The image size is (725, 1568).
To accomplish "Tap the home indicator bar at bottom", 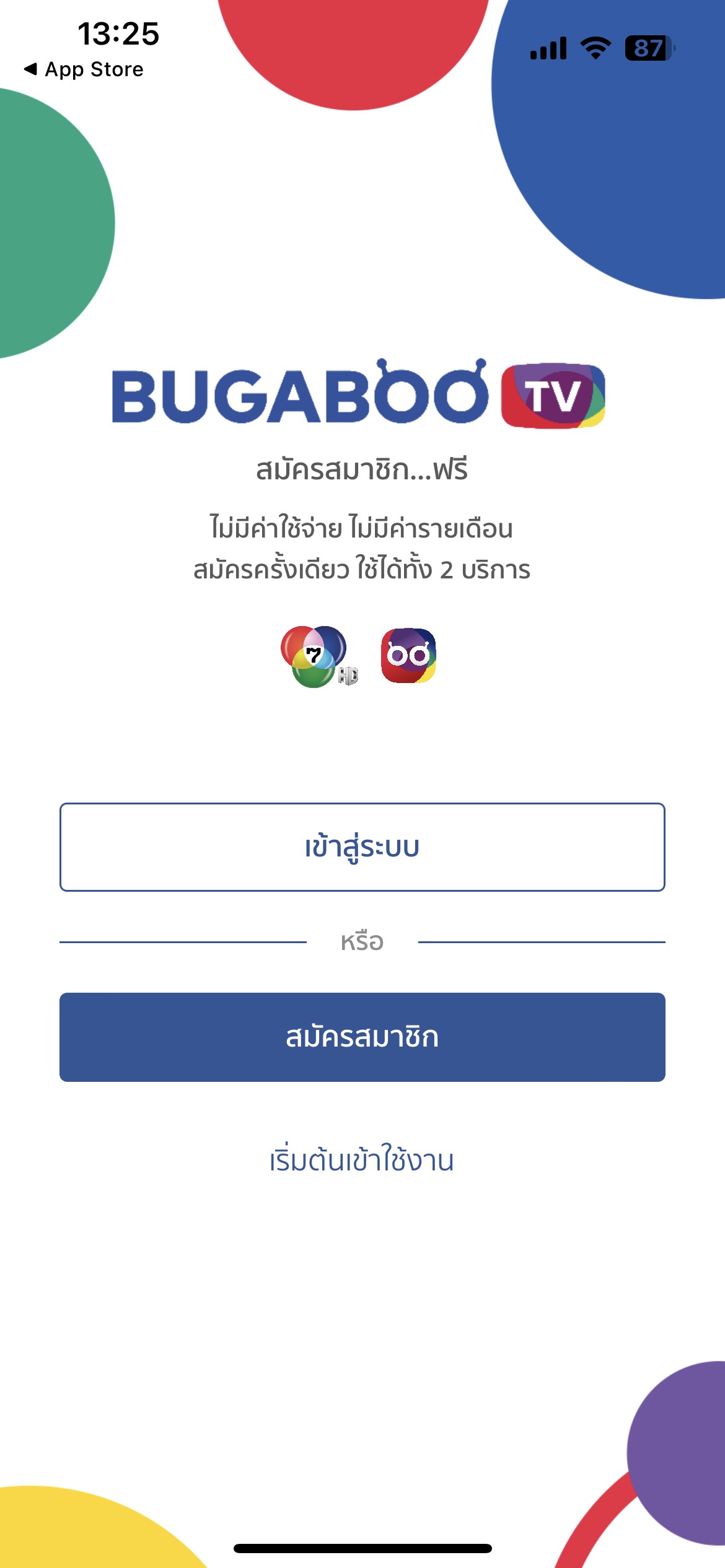I will click(x=362, y=1548).
